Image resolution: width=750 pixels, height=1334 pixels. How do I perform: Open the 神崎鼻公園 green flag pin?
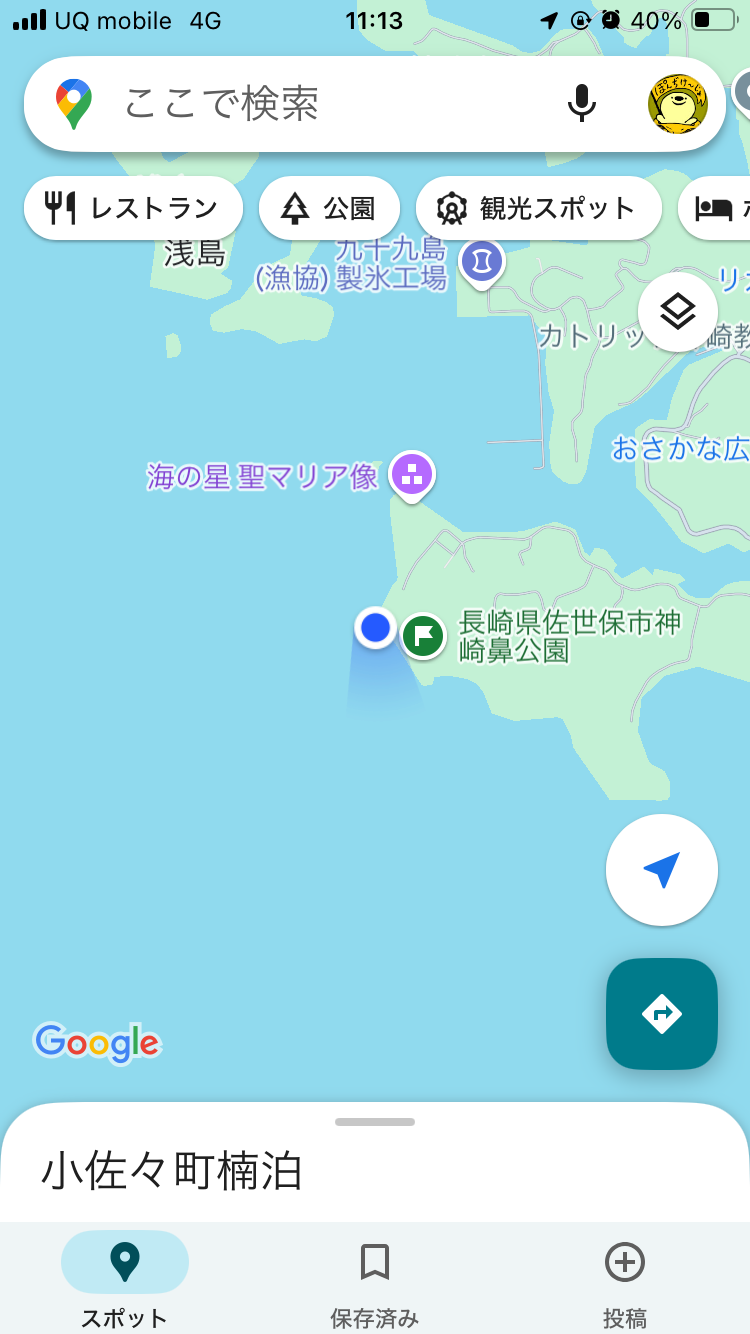[423, 635]
